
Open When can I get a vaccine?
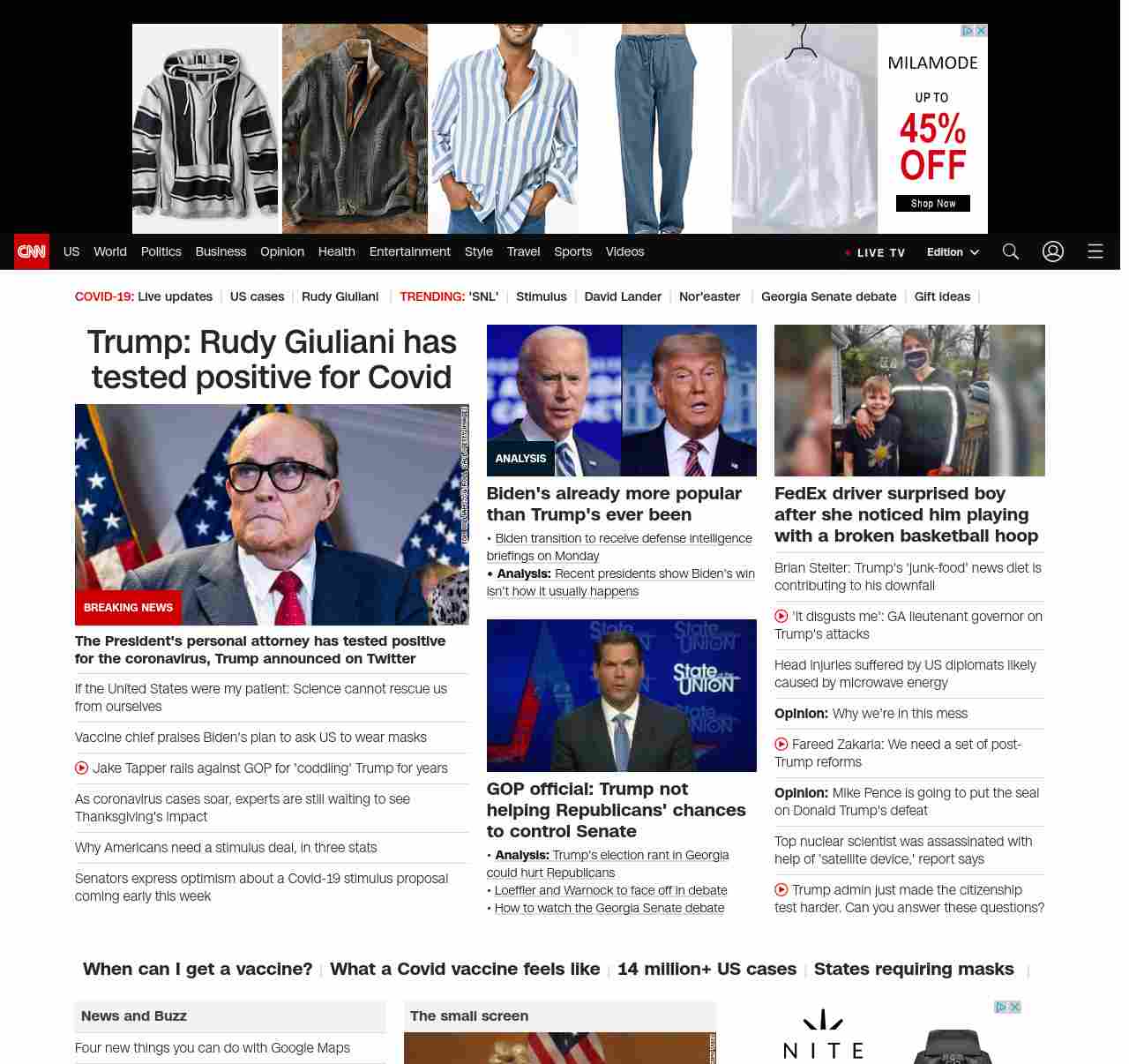tap(198, 969)
